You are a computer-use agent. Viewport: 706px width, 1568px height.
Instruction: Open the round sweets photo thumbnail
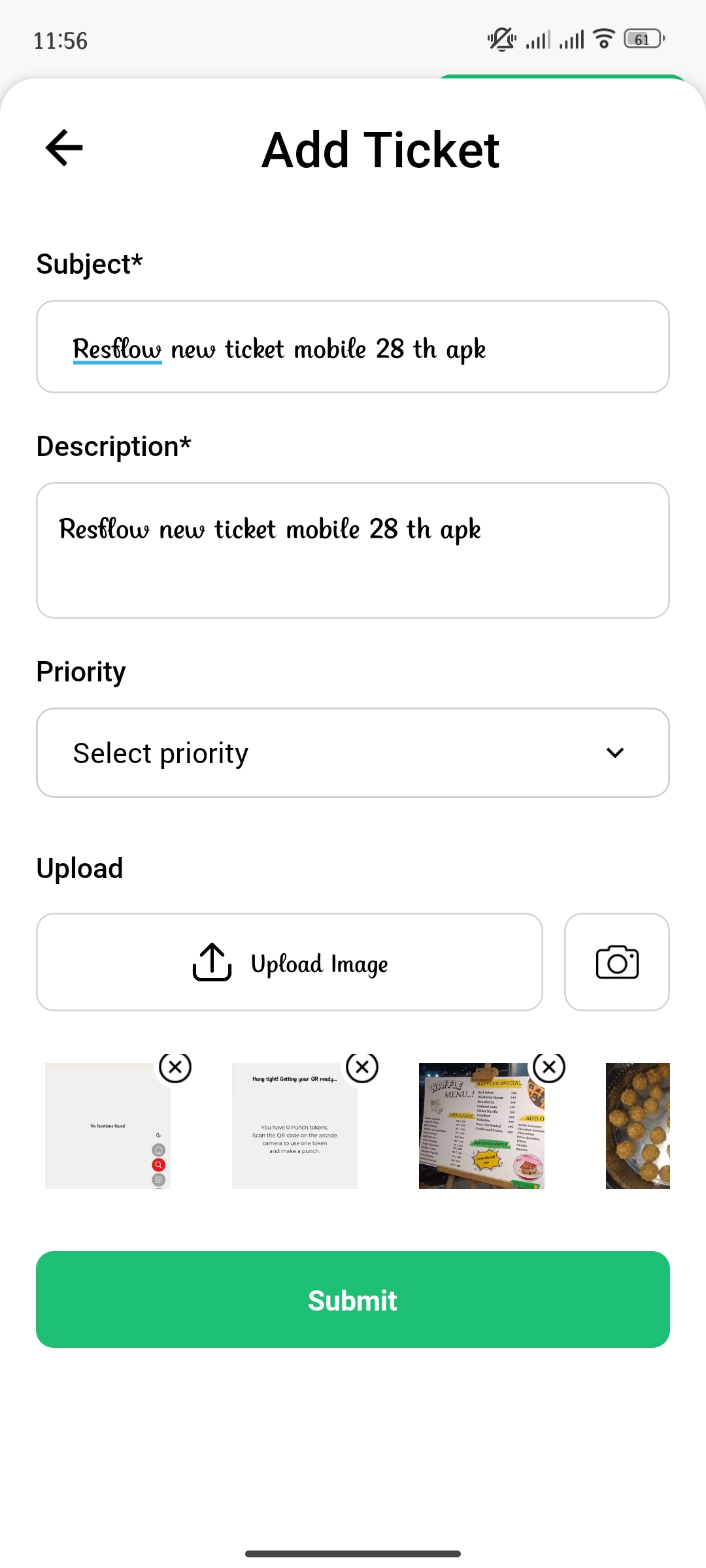(638, 1126)
